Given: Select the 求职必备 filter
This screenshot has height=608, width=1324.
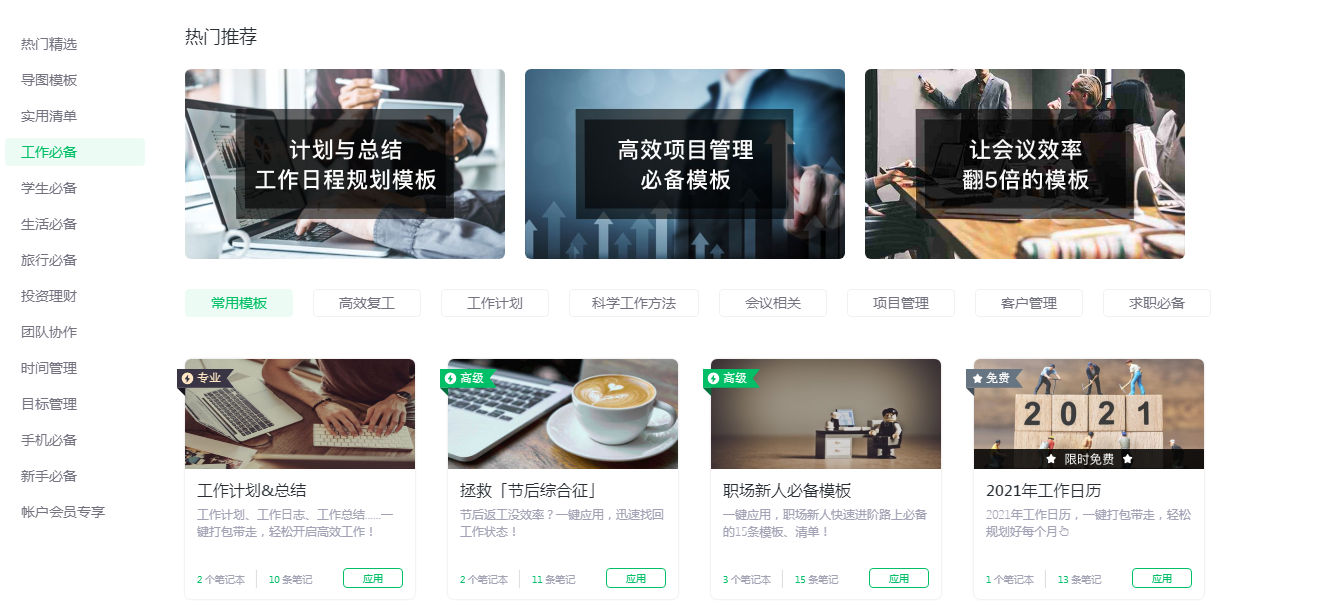Looking at the screenshot, I should coord(1157,303).
